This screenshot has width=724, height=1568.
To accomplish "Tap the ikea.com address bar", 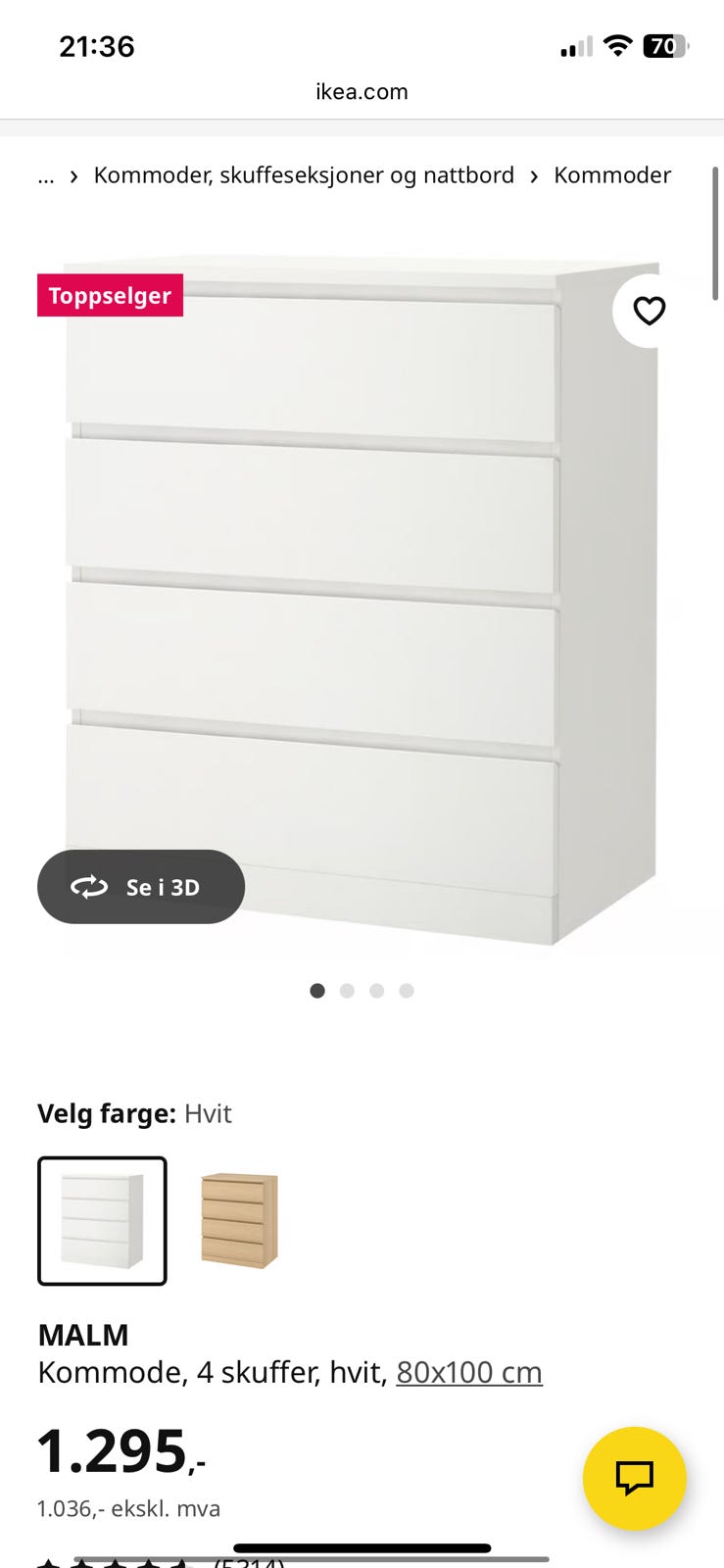I will [362, 91].
